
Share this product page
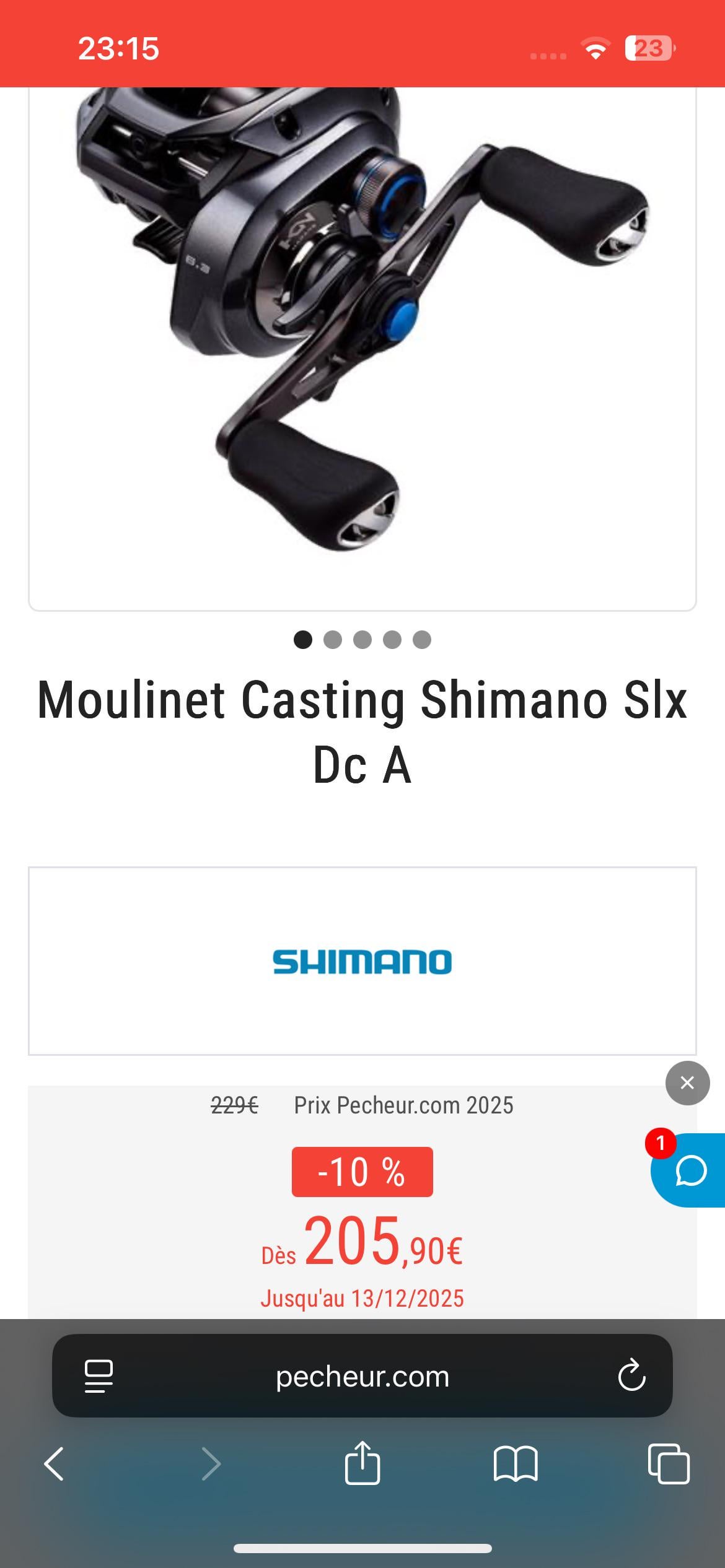pos(362,1463)
